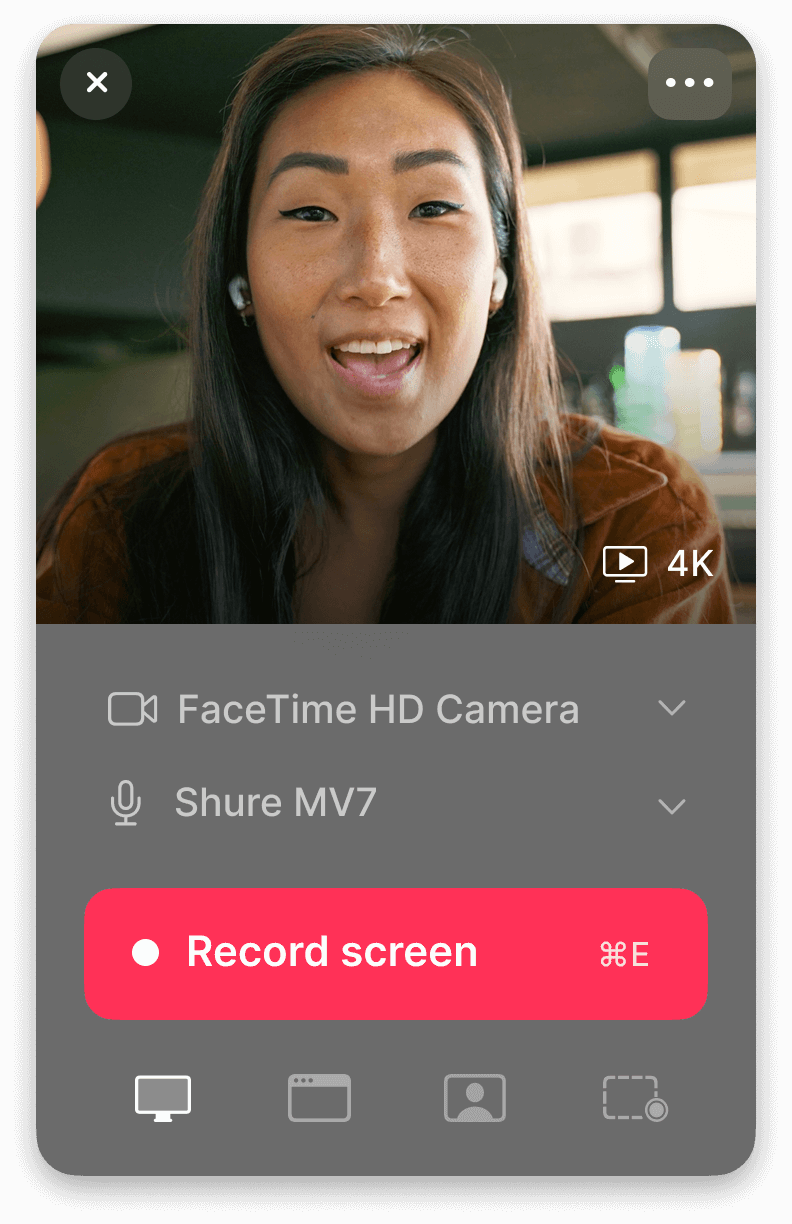Open the three-dot more options menu
This screenshot has height=1224, width=792.
pyautogui.click(x=690, y=83)
